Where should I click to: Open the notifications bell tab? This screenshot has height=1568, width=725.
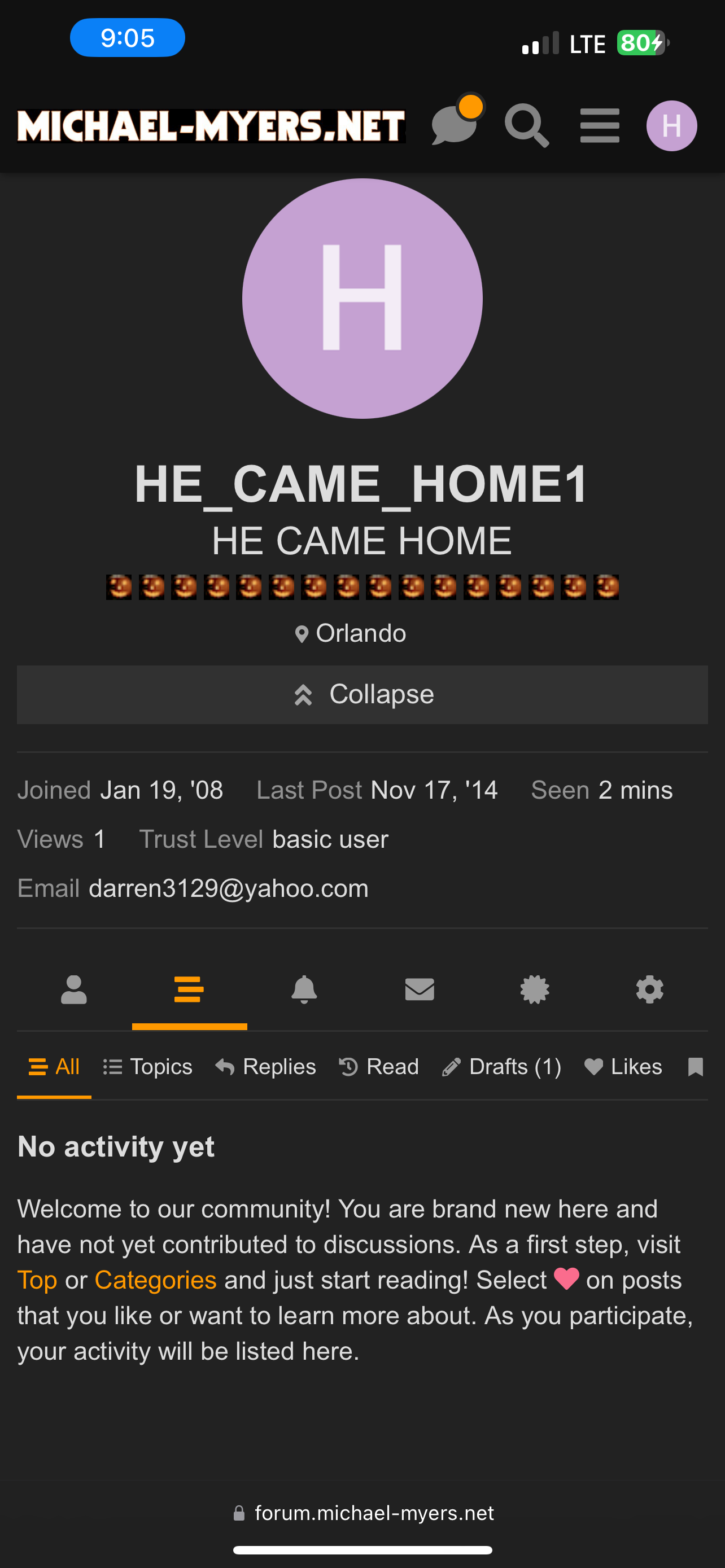(304, 990)
